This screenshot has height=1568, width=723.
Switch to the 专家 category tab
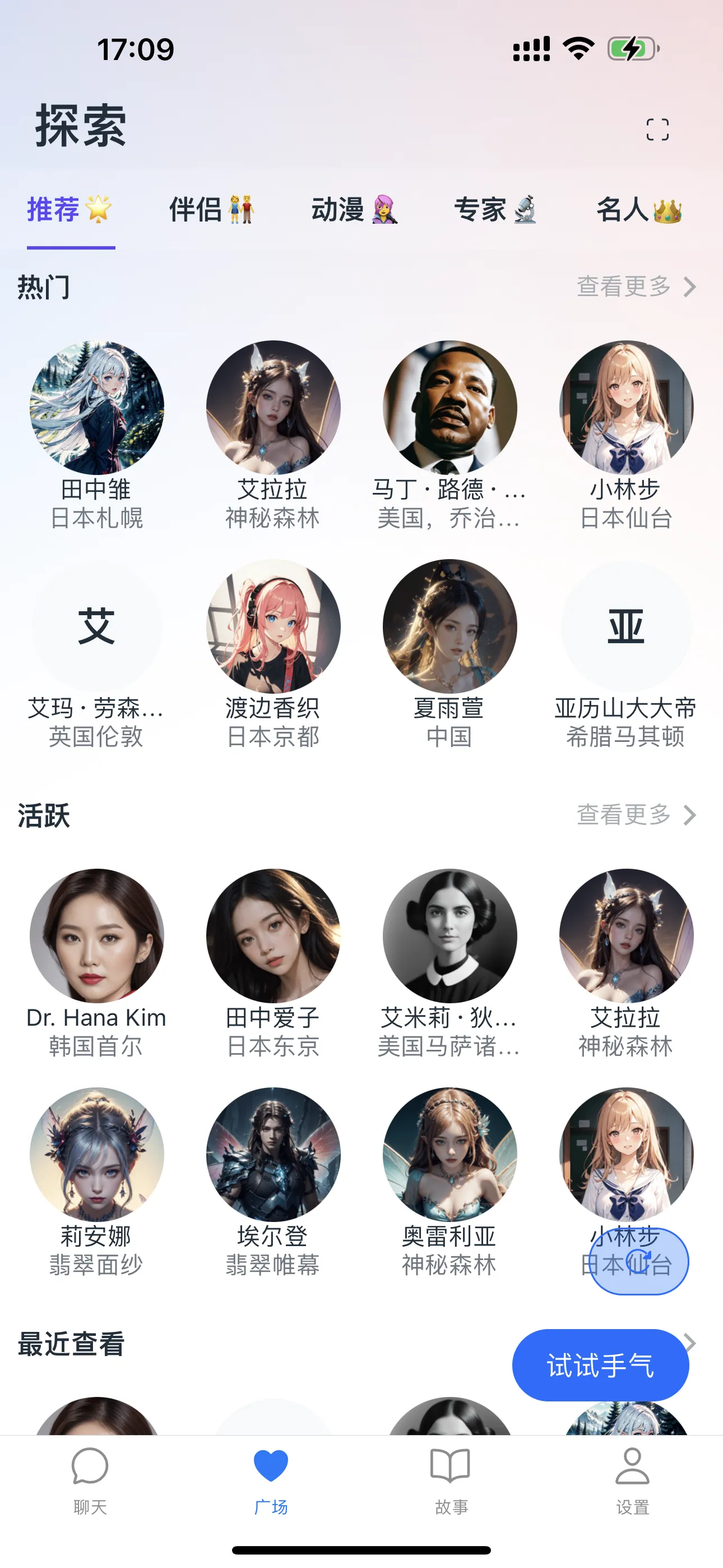495,210
